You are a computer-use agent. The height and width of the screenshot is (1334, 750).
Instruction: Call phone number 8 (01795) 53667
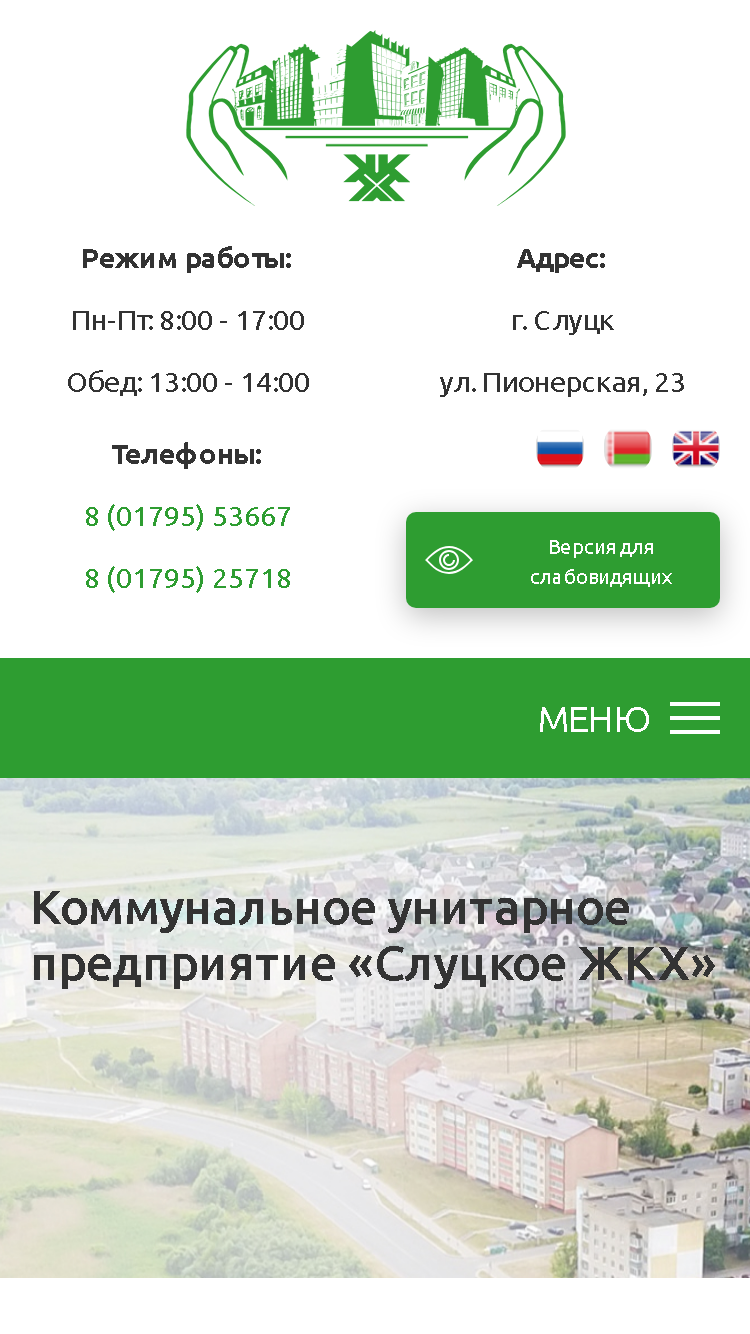click(188, 517)
